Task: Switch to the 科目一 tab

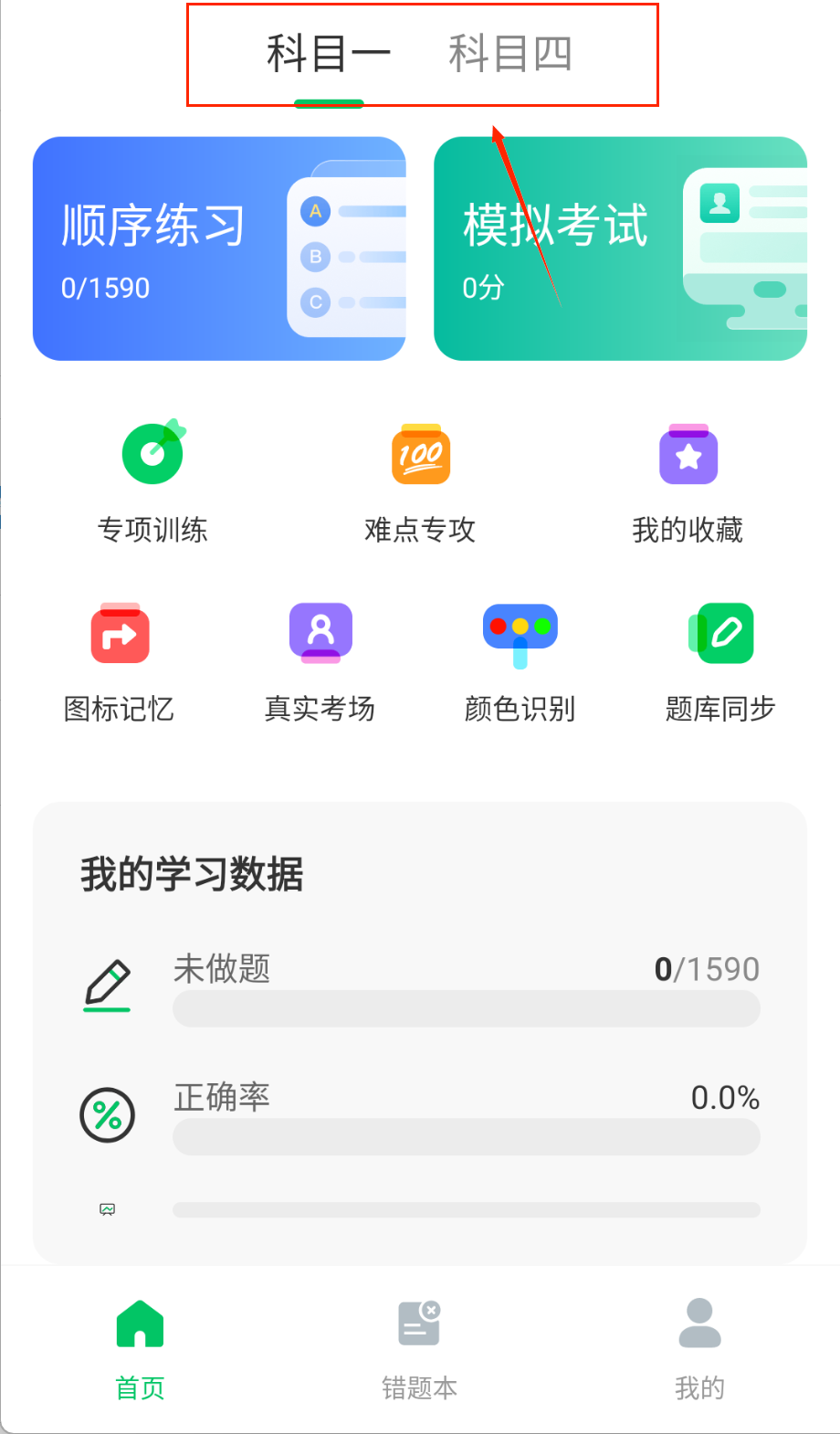Action: [x=329, y=54]
